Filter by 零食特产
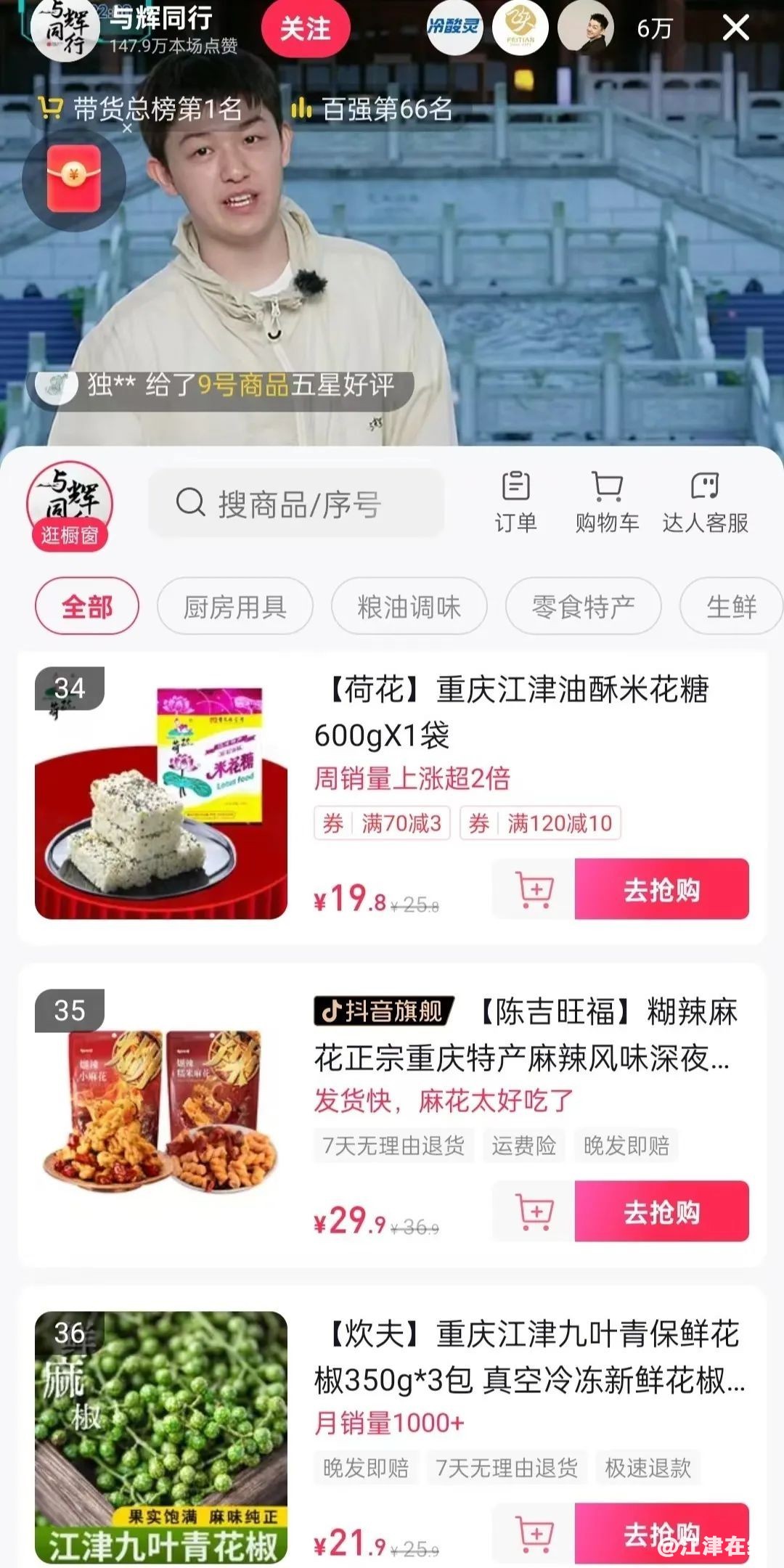 pyautogui.click(x=583, y=606)
